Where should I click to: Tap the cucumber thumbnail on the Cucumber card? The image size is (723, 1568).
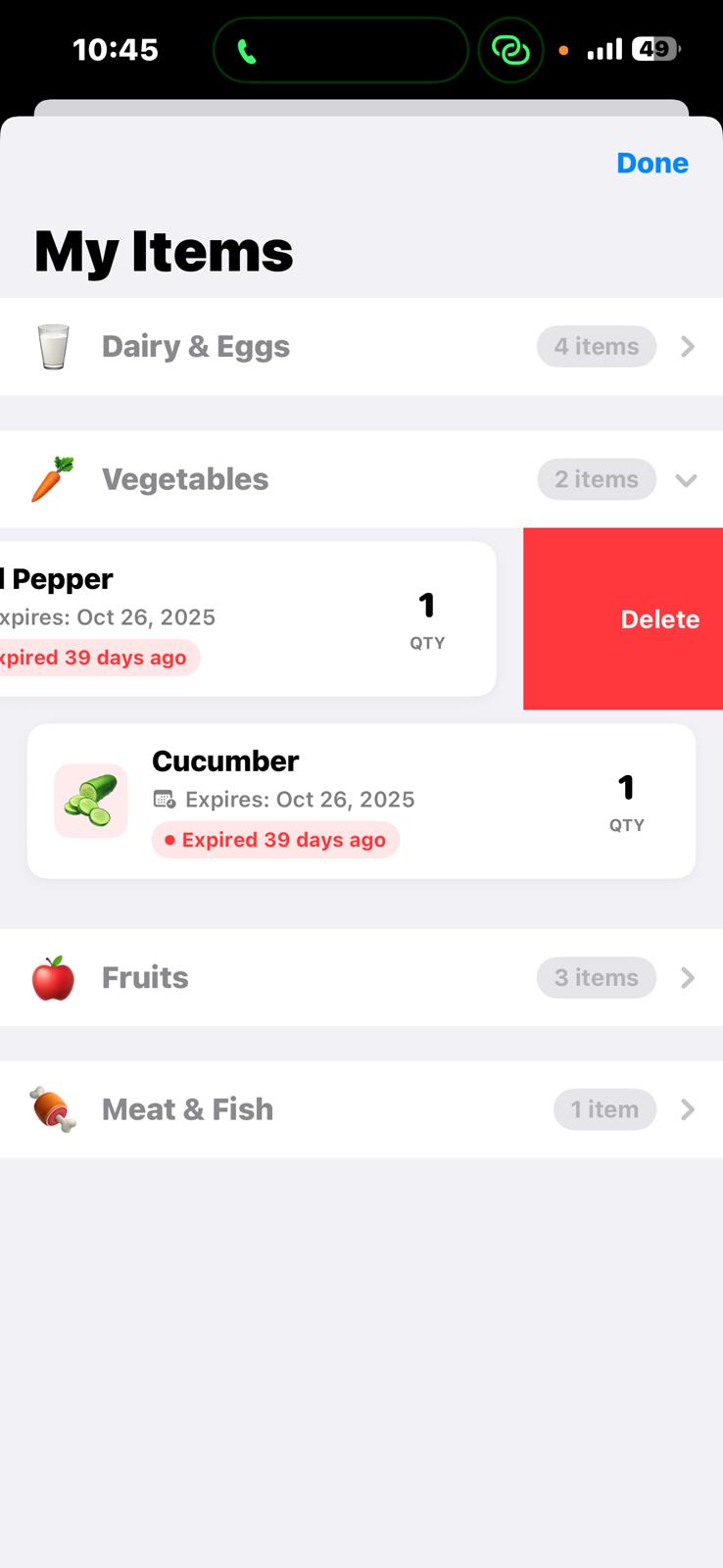pyautogui.click(x=90, y=801)
